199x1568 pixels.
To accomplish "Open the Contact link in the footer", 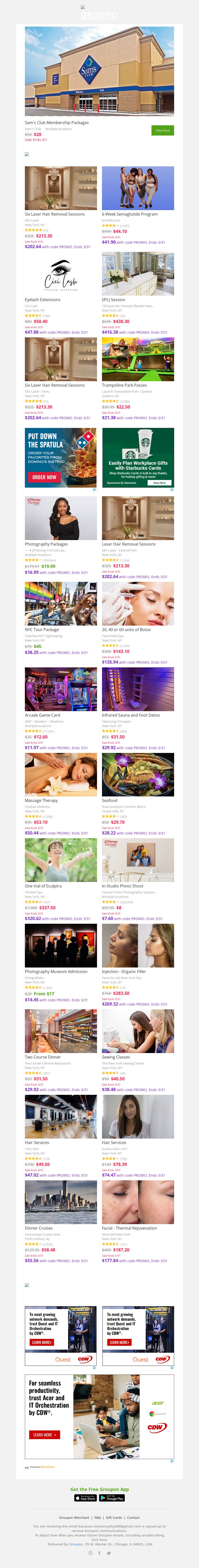I will click(x=133, y=1518).
